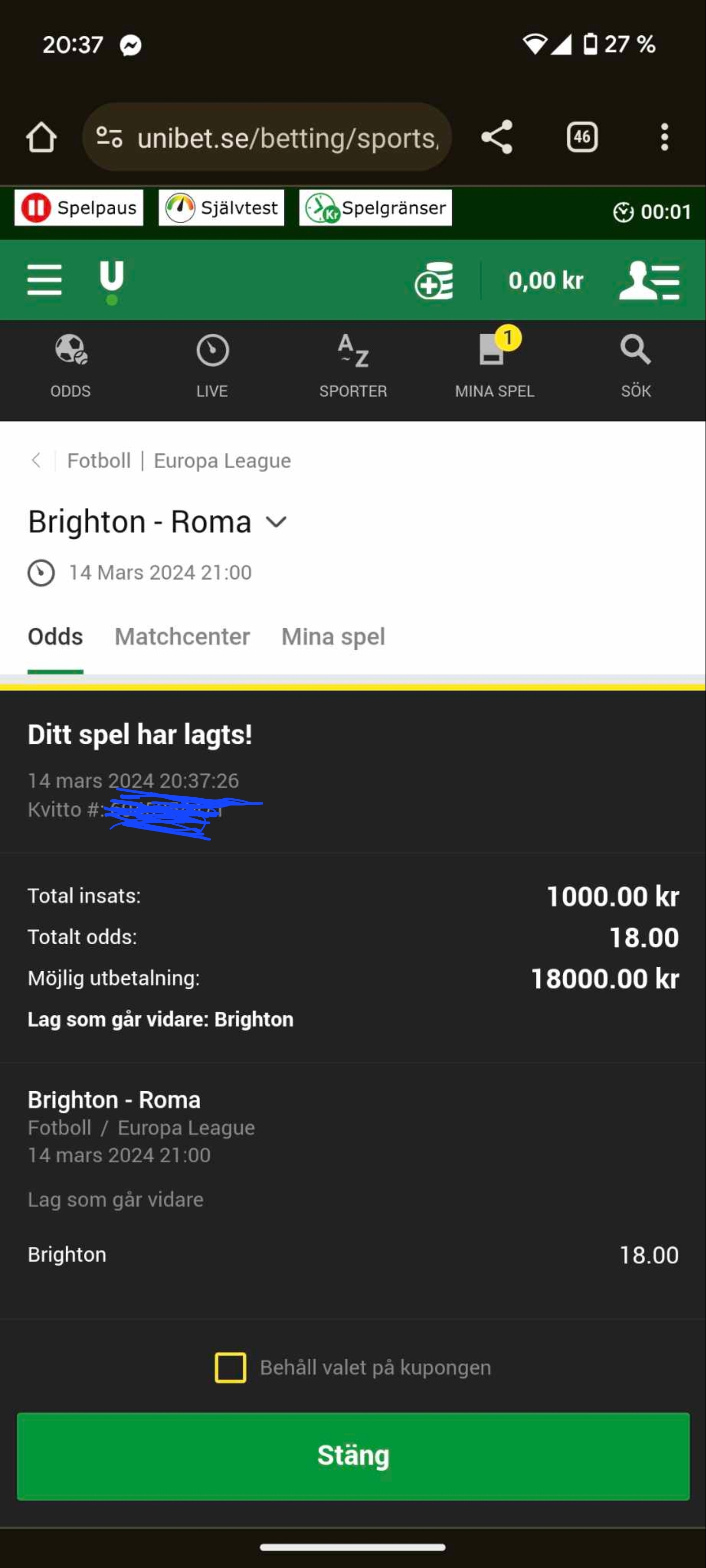706x1568 pixels.
Task: Check the Behåll valet på kupongen box
Action: [x=230, y=1368]
